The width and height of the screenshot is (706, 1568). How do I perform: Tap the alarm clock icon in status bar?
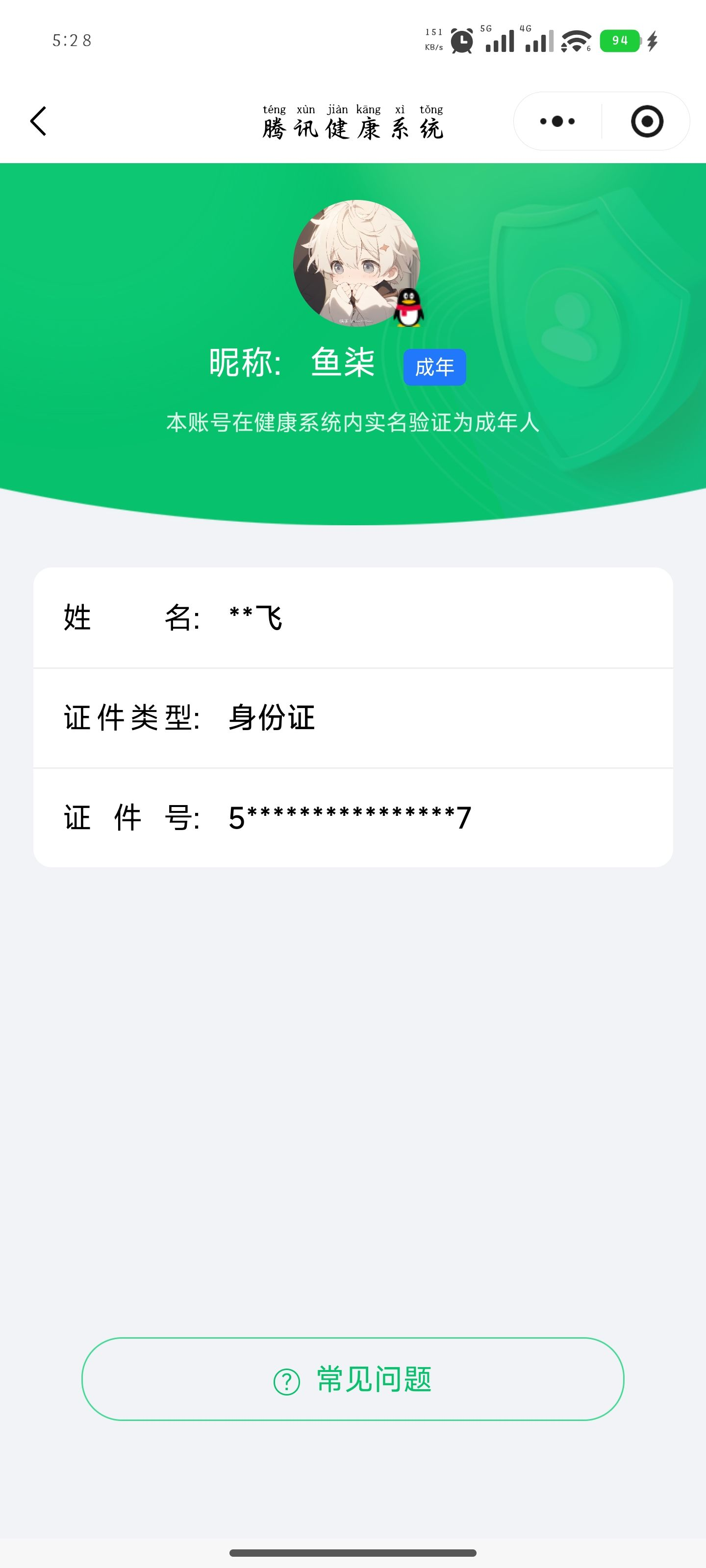462,40
